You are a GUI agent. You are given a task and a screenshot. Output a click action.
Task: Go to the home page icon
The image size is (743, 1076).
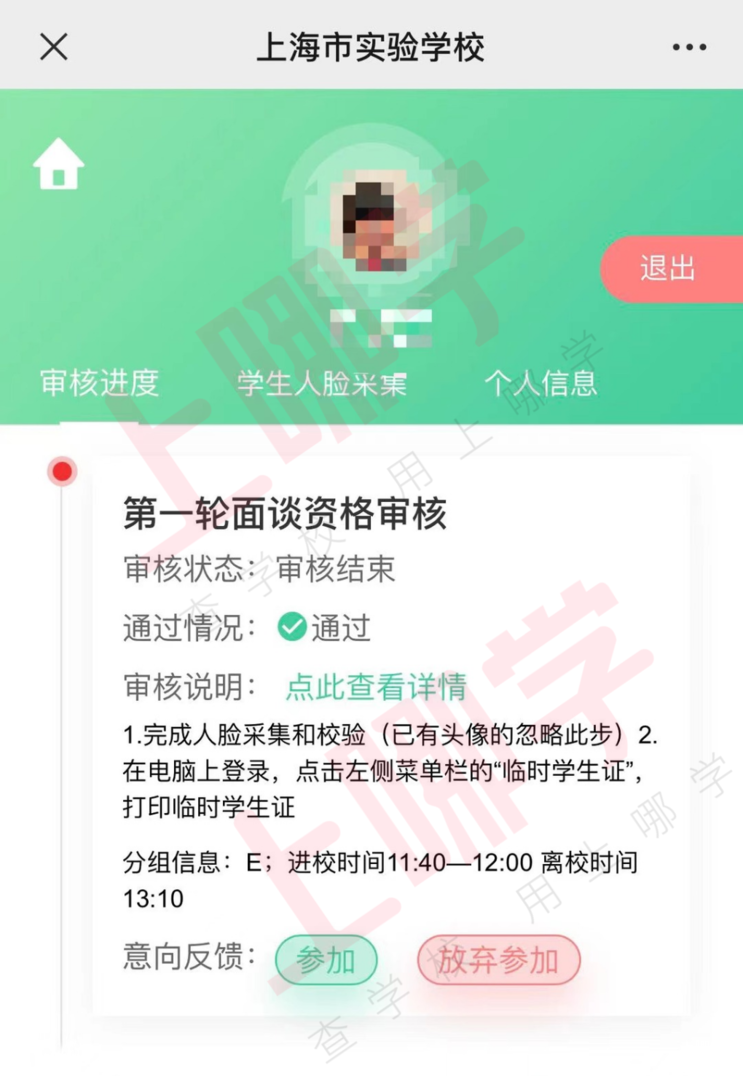[59, 164]
